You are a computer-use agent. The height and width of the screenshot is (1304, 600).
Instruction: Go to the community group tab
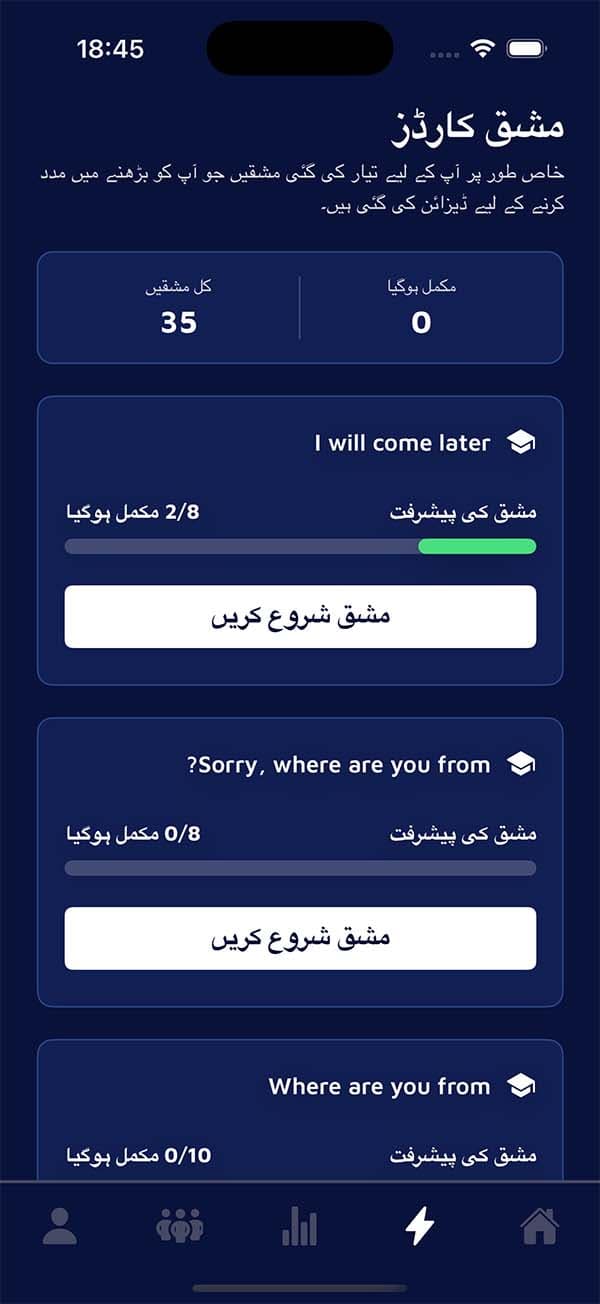(x=180, y=1226)
